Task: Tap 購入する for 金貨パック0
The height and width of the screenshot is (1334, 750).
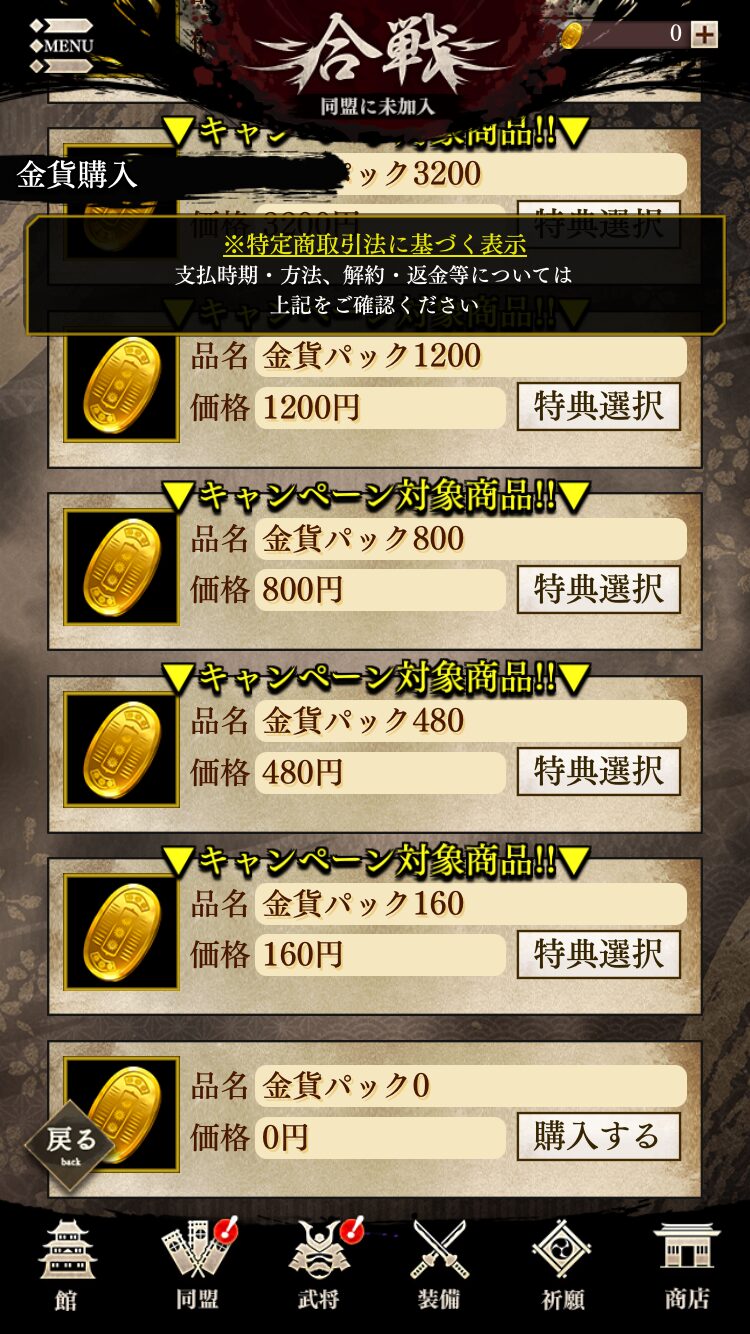Action: [x=598, y=1137]
